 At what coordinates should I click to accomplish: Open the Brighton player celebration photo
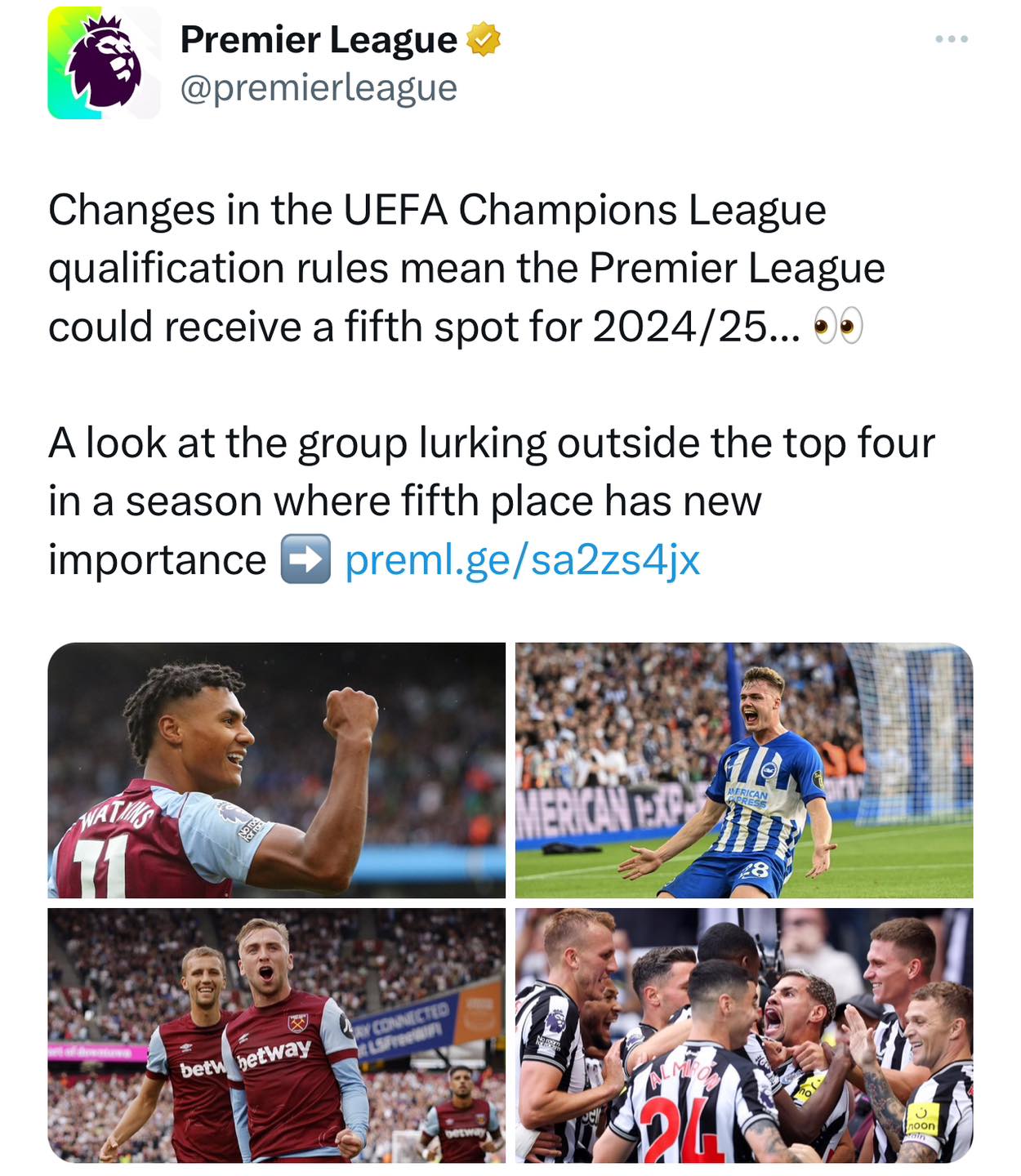click(x=743, y=772)
